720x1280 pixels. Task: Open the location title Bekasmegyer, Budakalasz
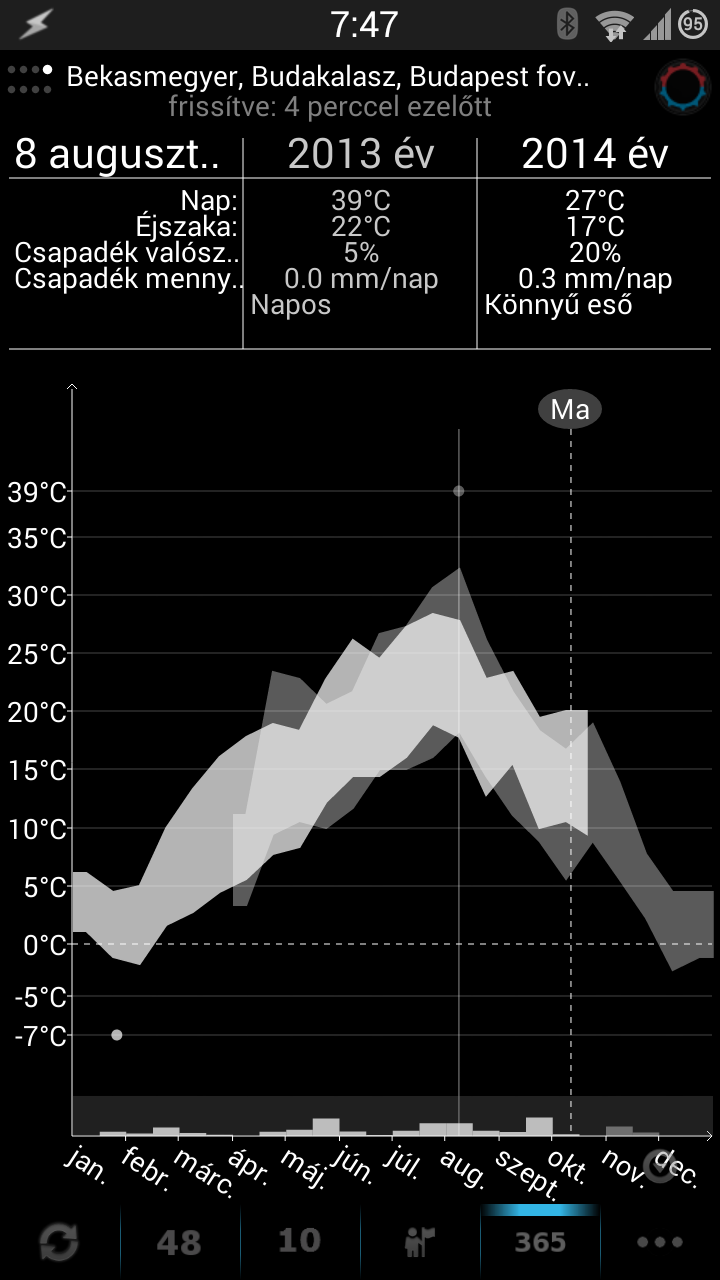[x=328, y=76]
